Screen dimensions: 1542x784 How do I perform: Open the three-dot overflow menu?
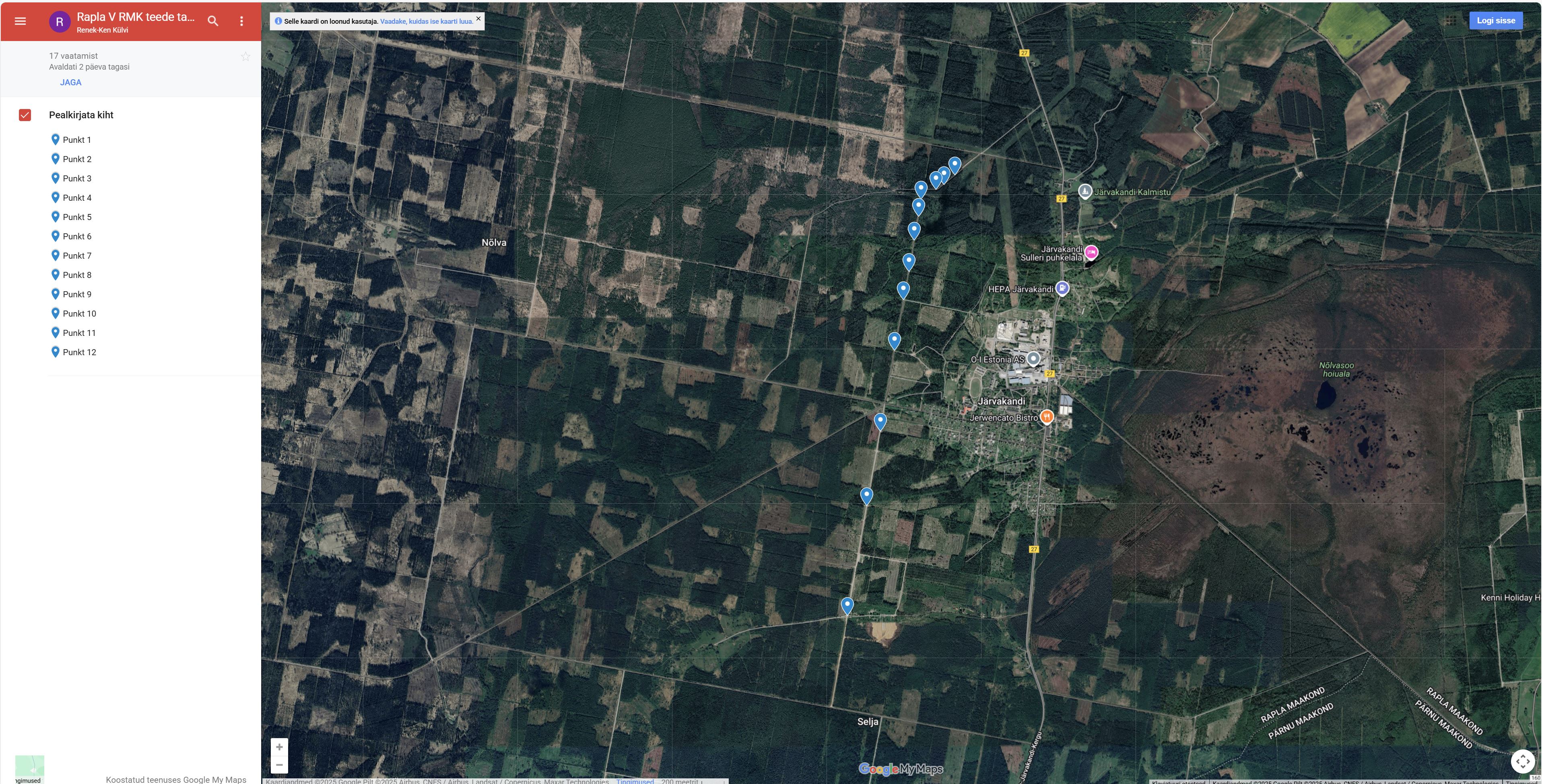tap(241, 21)
